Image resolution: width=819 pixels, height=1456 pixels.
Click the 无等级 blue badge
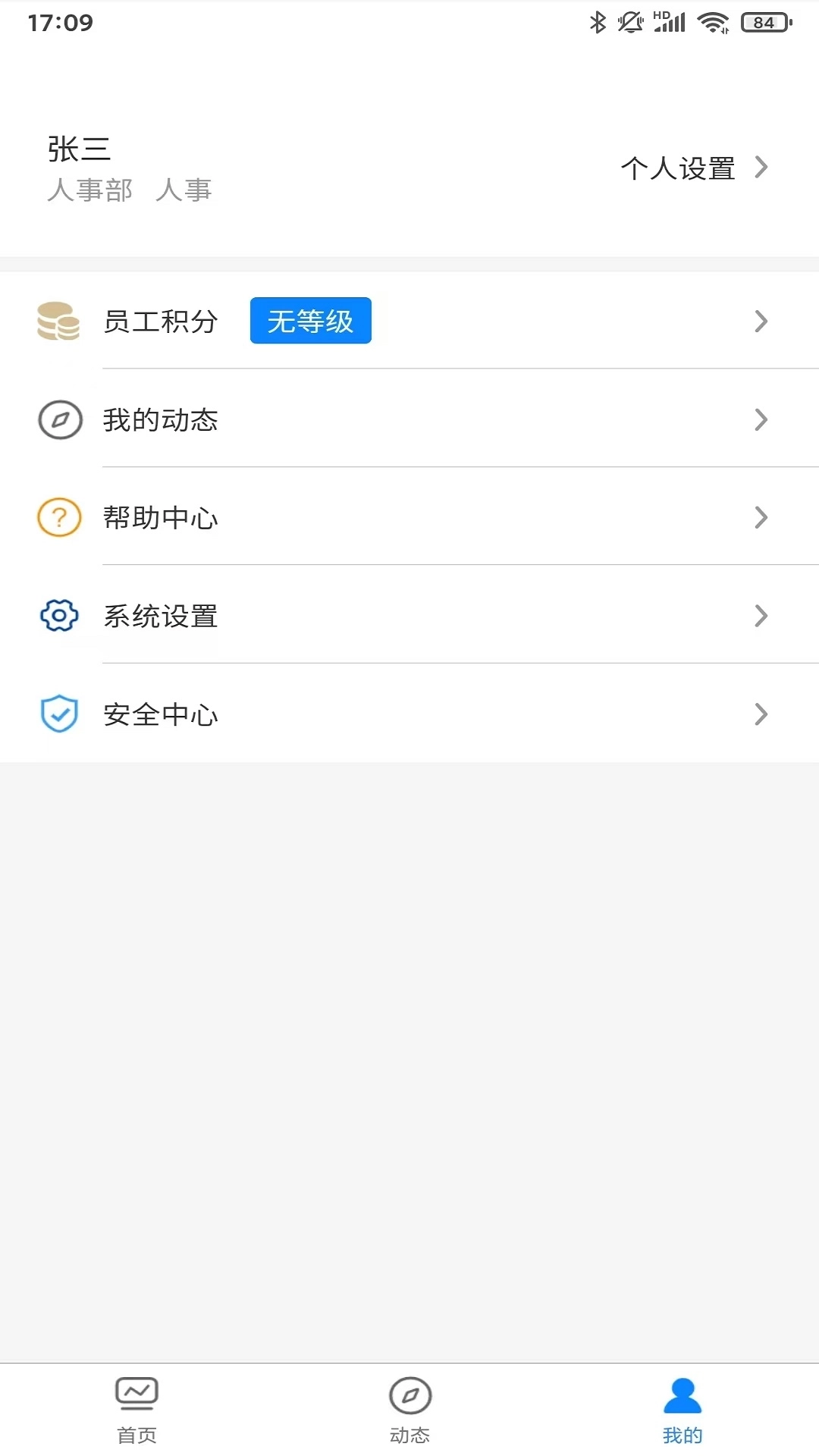(310, 320)
